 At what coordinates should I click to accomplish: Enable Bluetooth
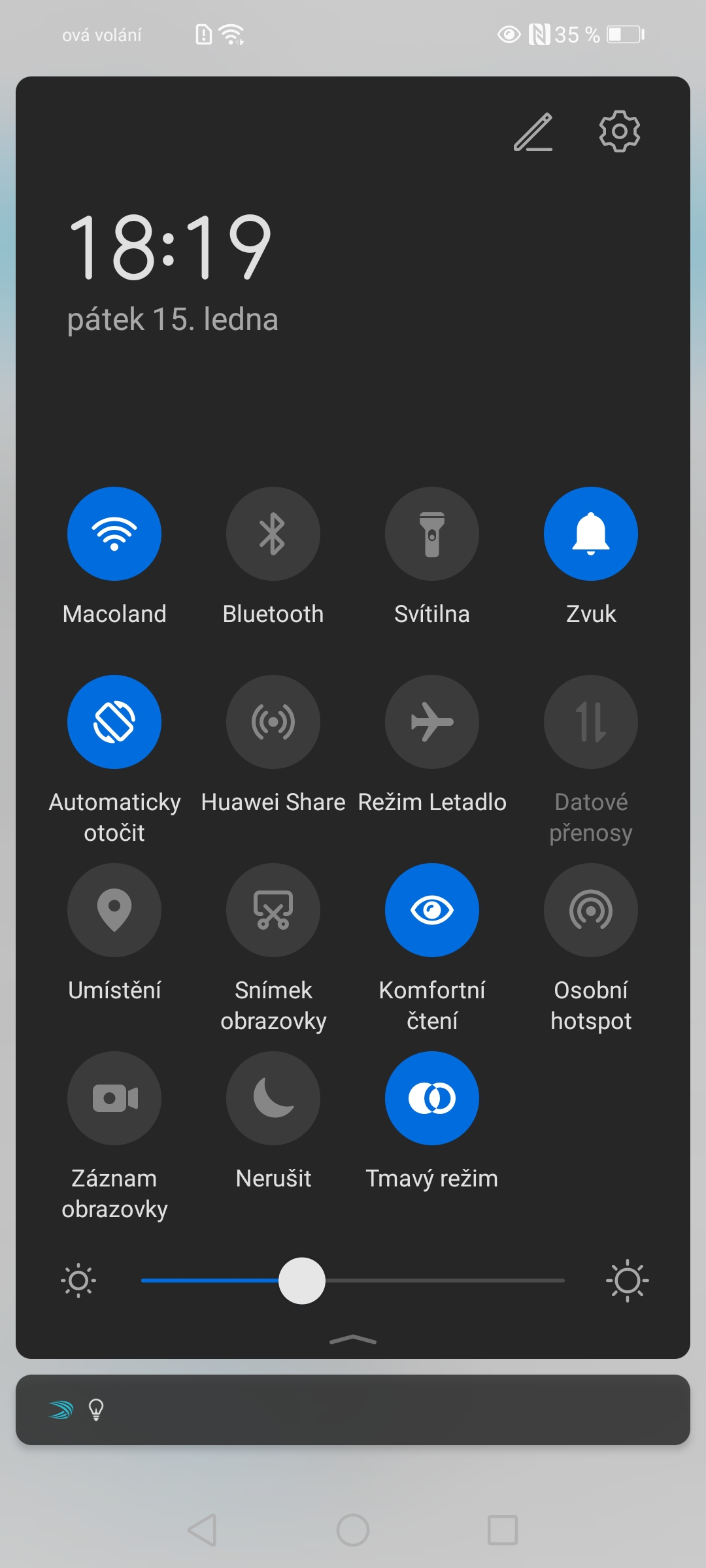pos(273,534)
